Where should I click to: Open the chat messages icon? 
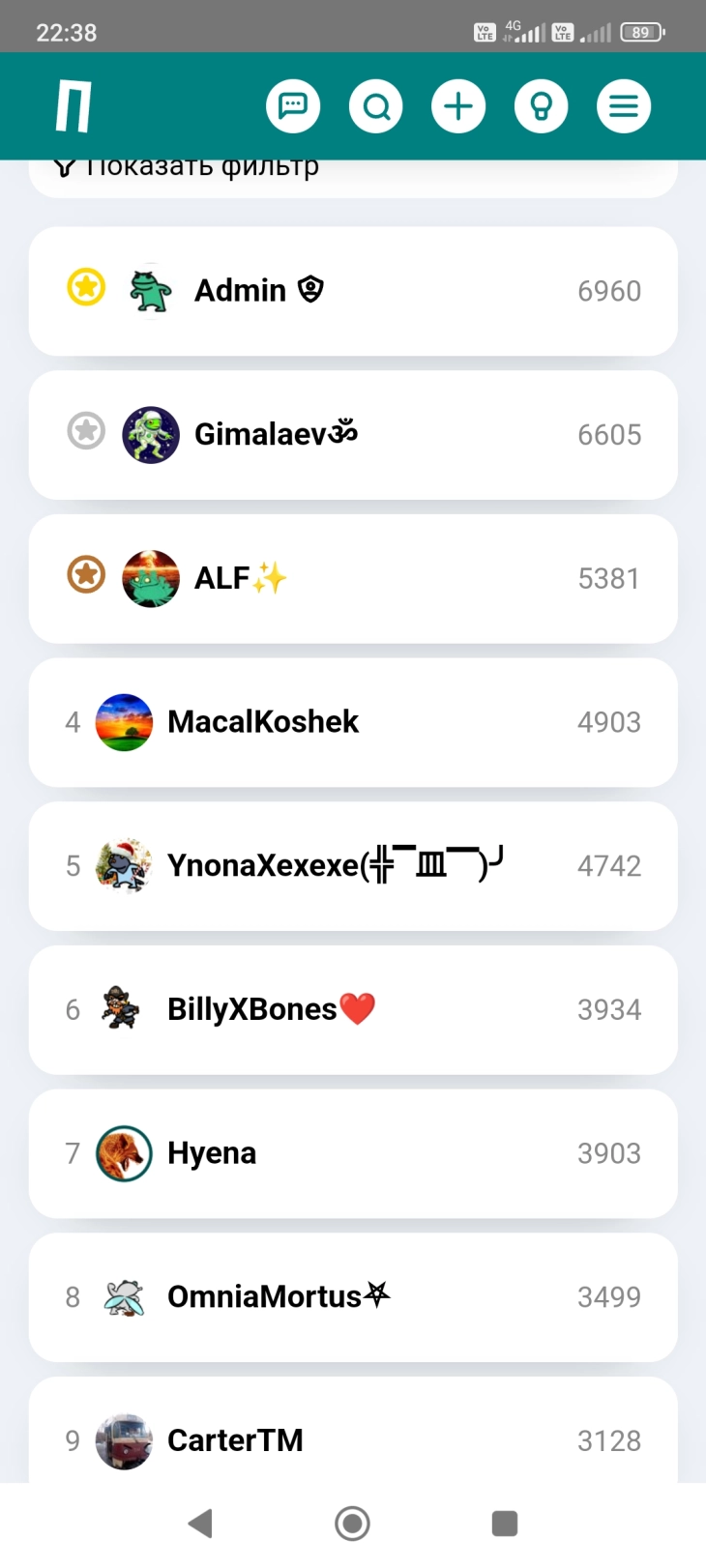click(x=293, y=106)
